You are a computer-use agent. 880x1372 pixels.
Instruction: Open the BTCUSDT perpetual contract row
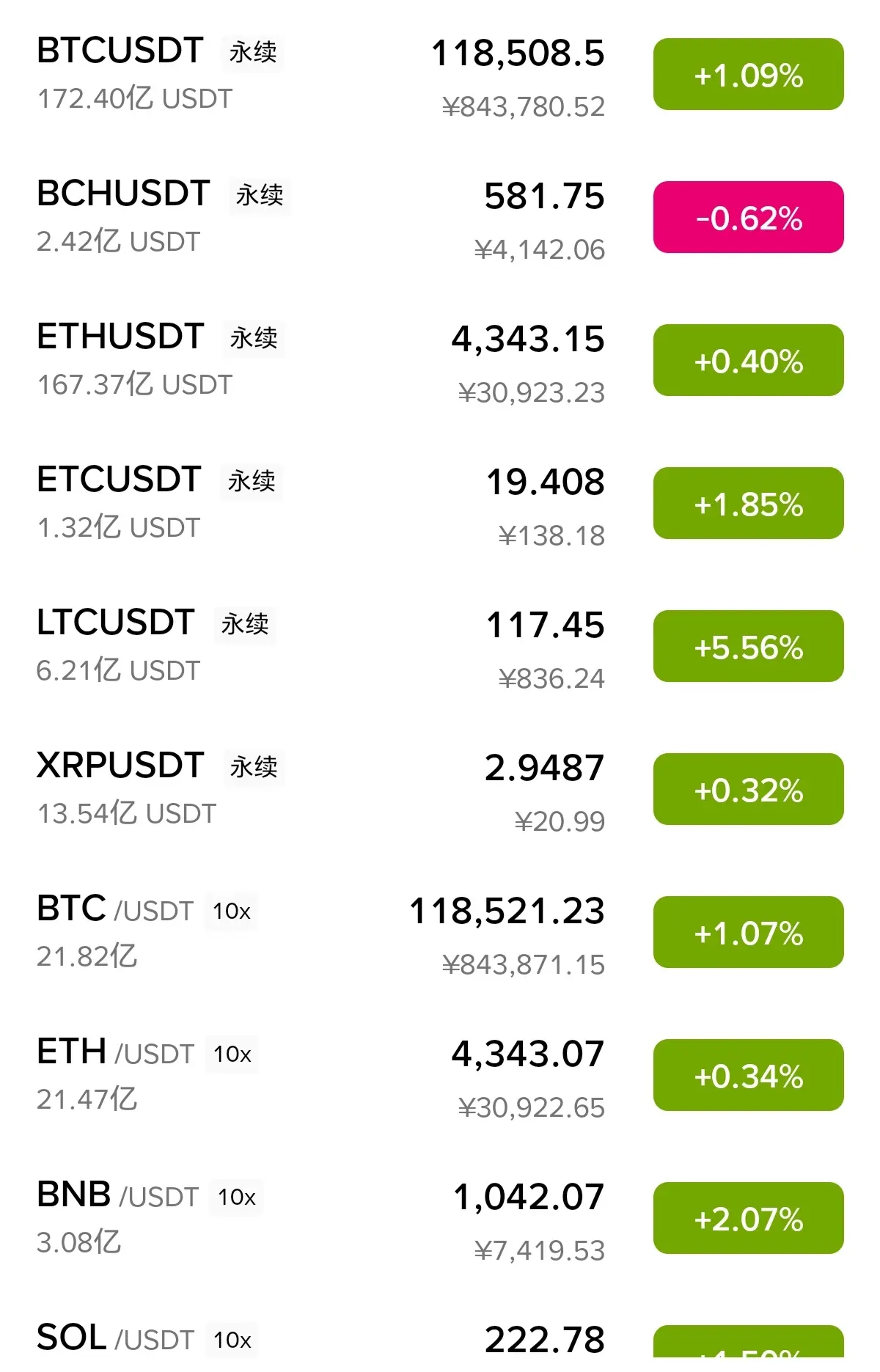coord(121,51)
